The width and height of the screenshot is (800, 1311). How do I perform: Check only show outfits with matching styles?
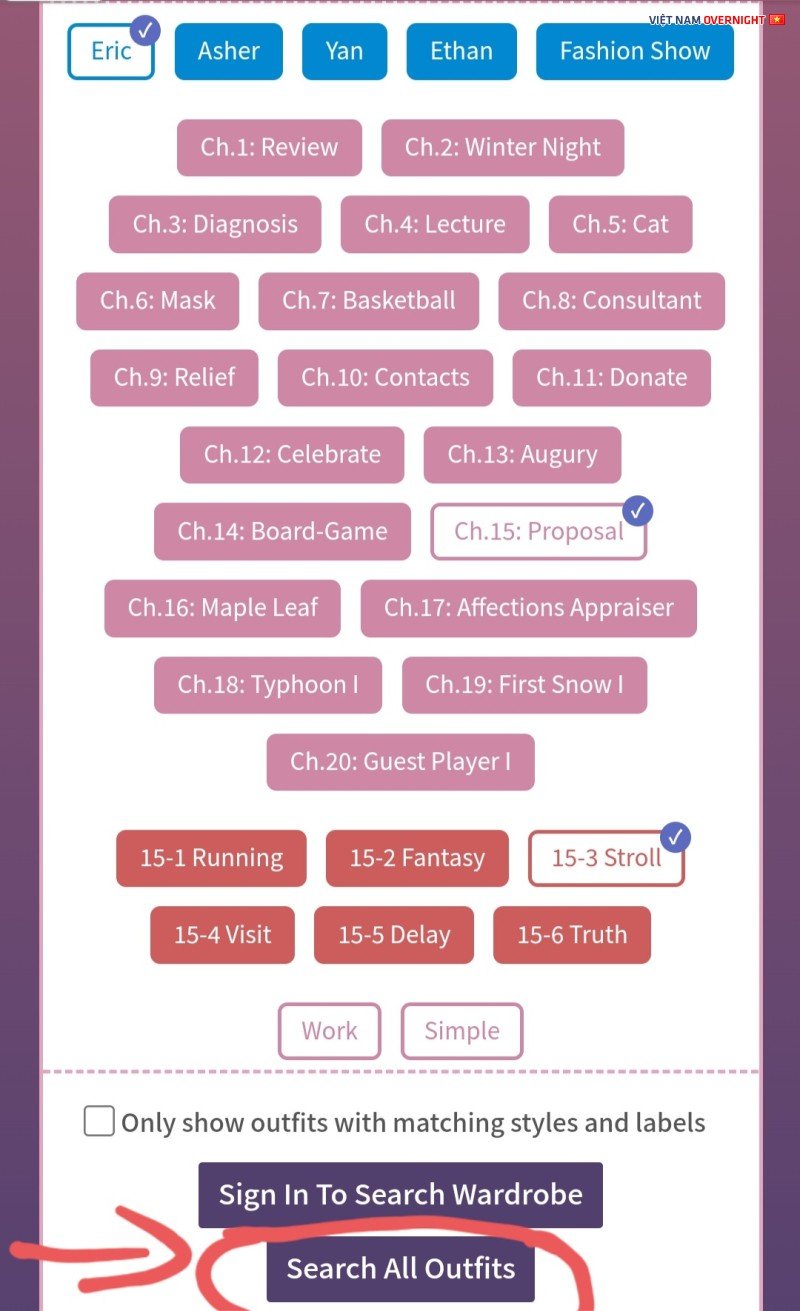click(99, 1122)
